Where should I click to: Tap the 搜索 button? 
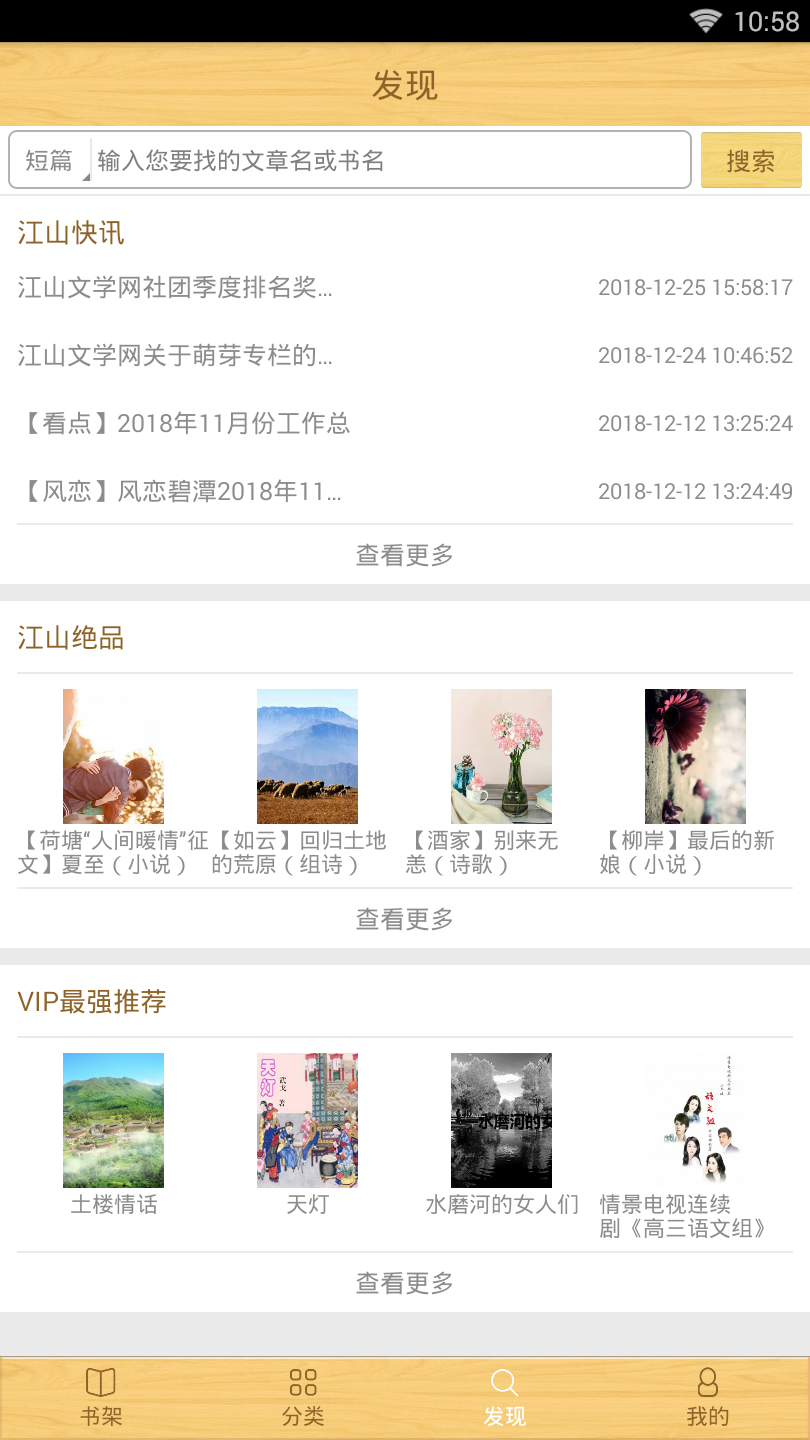click(x=751, y=160)
